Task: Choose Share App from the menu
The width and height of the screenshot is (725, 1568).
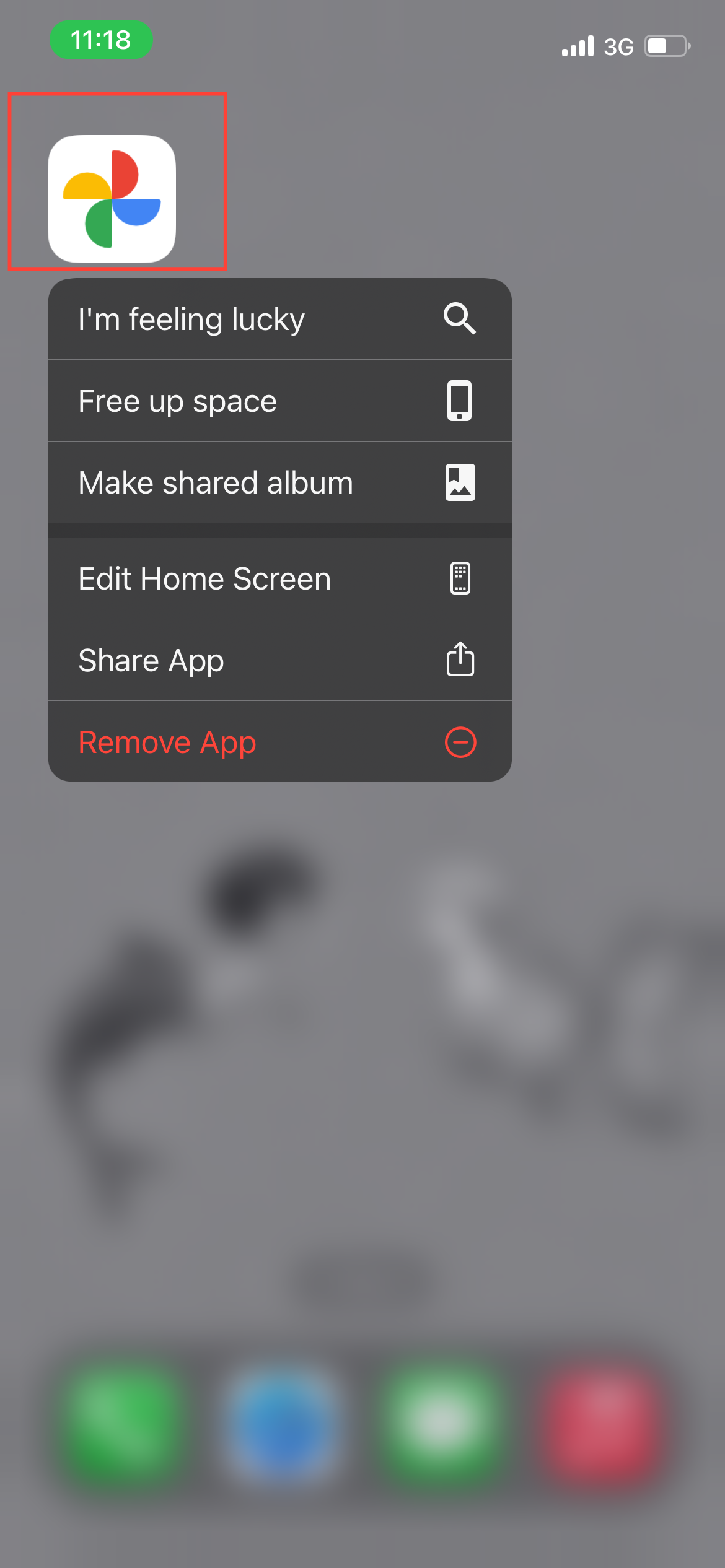Action: pos(279,661)
